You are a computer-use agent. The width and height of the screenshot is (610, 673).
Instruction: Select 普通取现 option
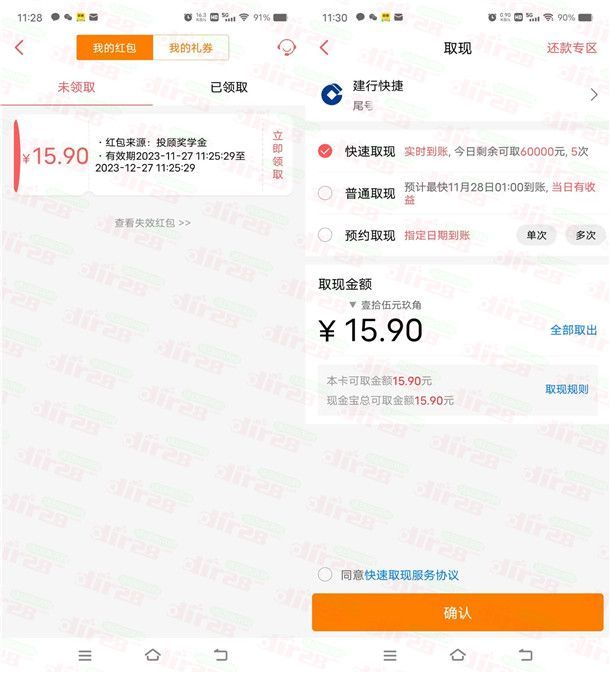tap(325, 193)
